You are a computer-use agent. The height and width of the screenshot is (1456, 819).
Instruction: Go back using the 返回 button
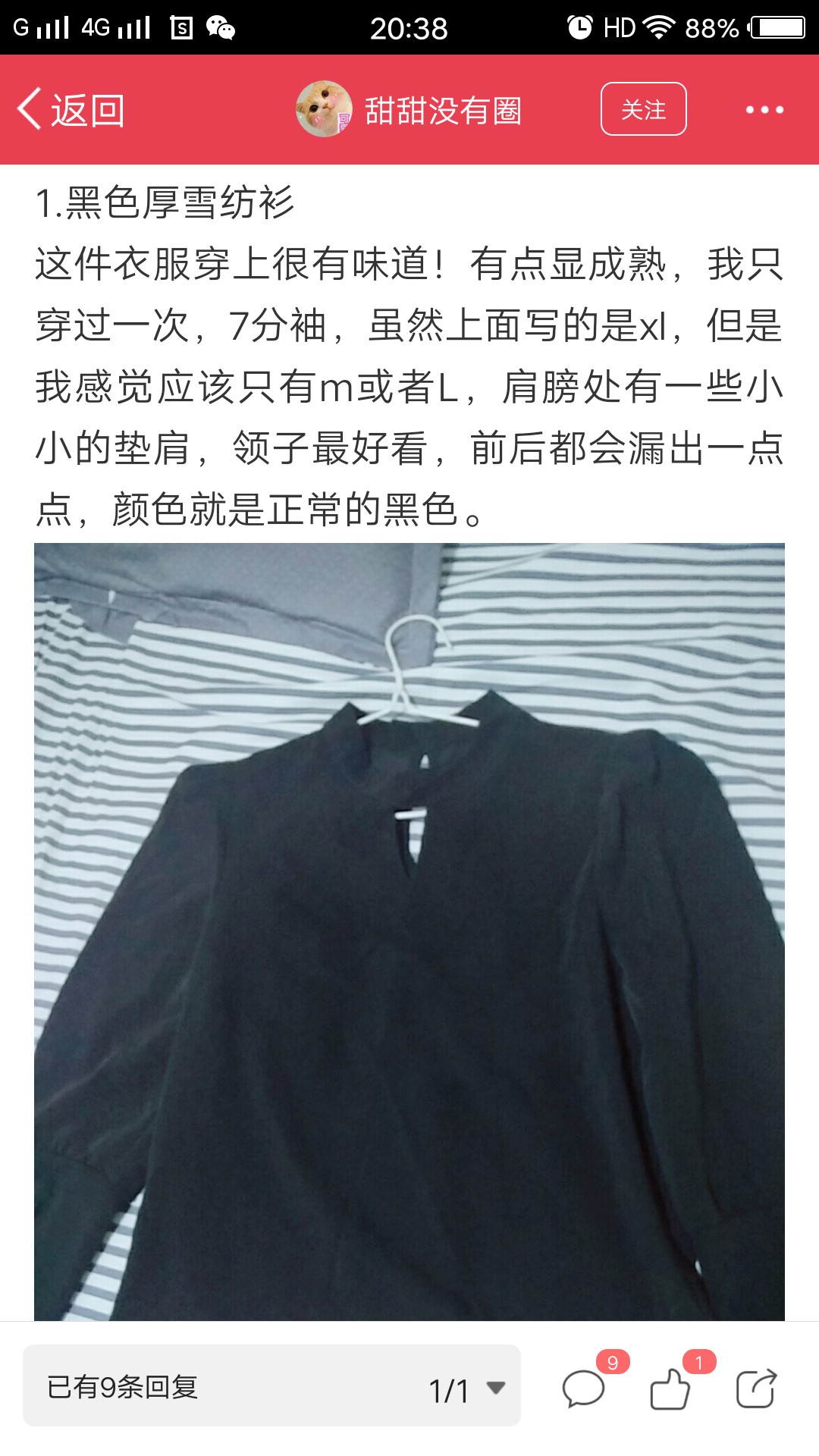click(x=71, y=110)
